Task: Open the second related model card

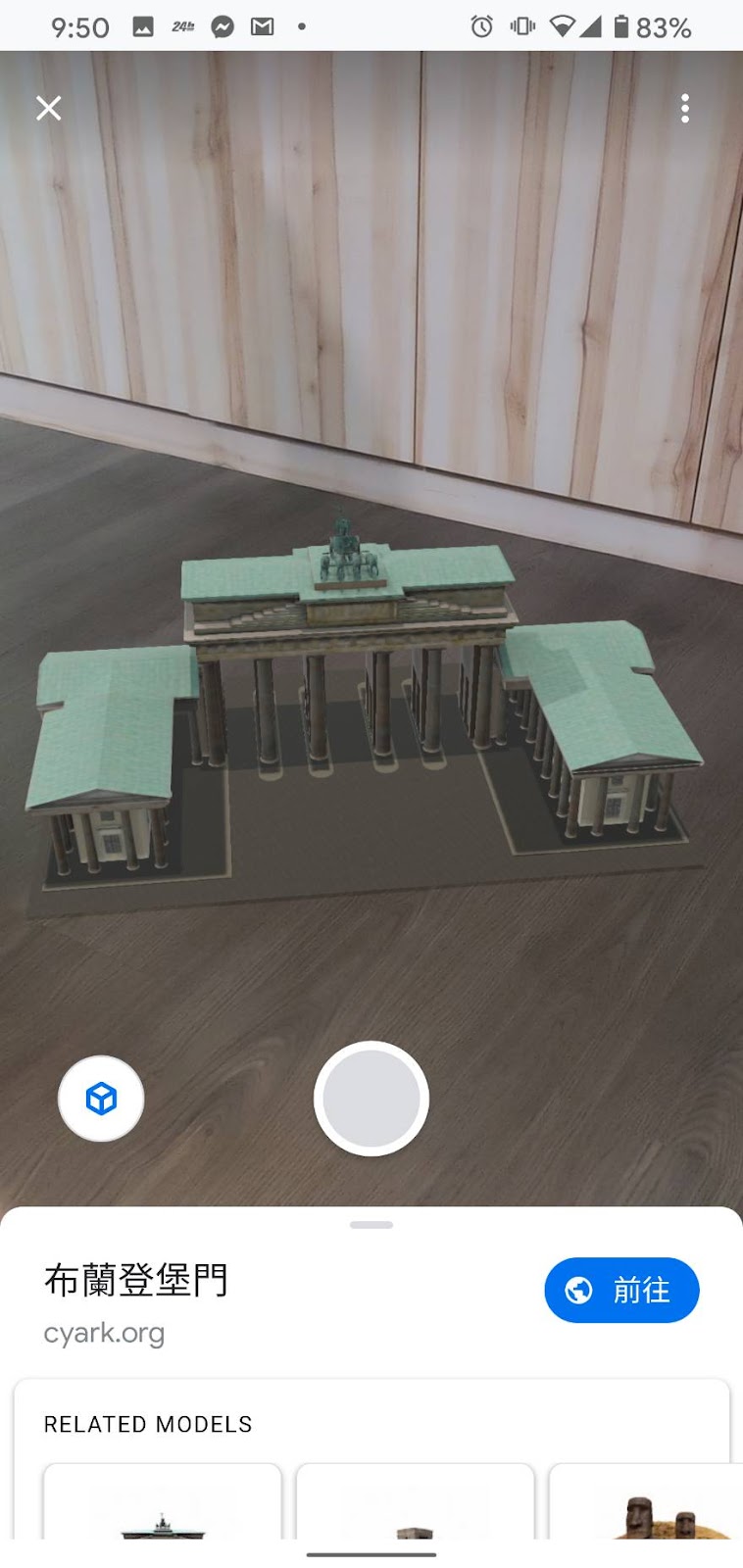Action: [x=415, y=1504]
